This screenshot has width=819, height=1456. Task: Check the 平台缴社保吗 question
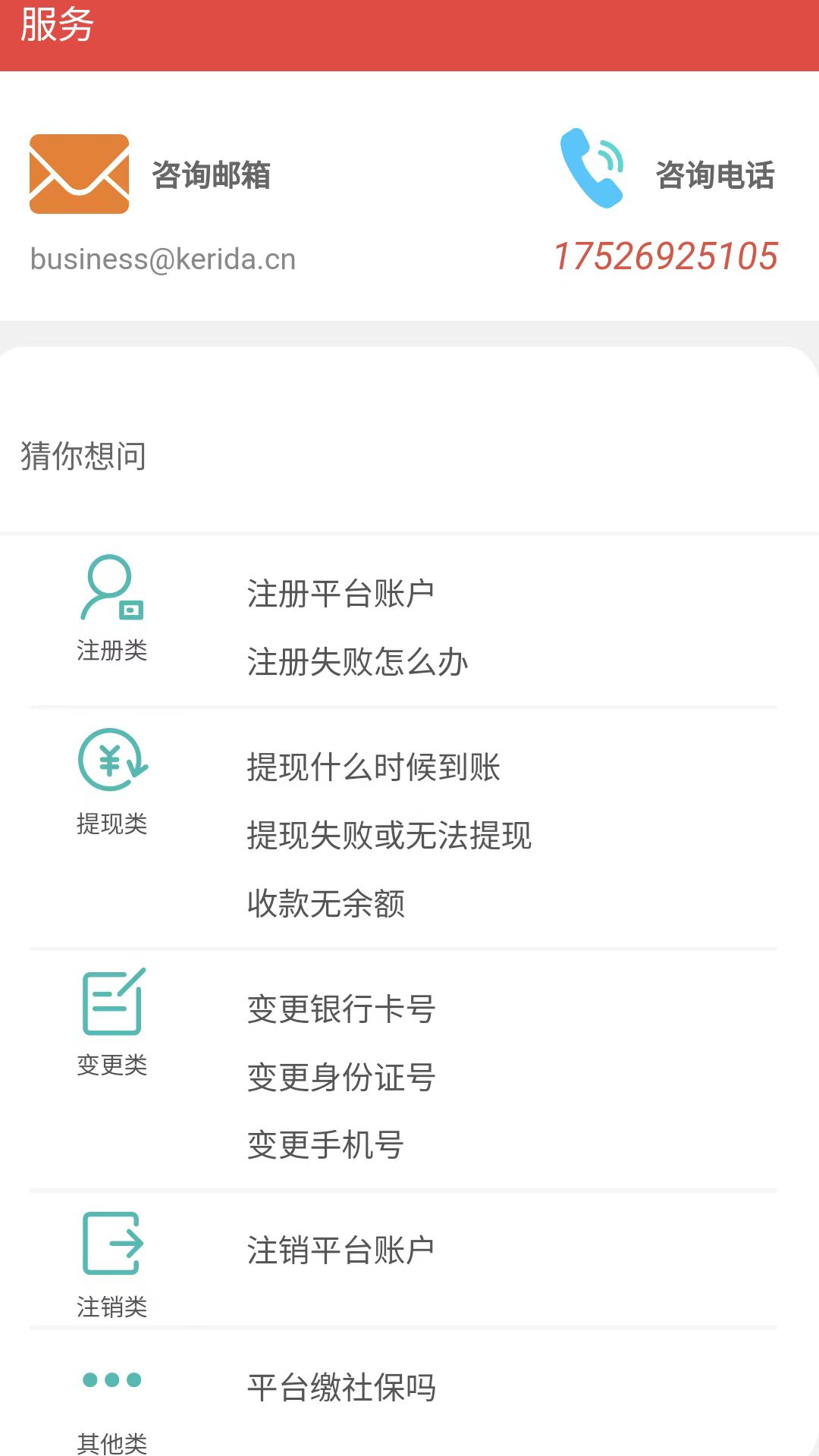(x=341, y=1388)
